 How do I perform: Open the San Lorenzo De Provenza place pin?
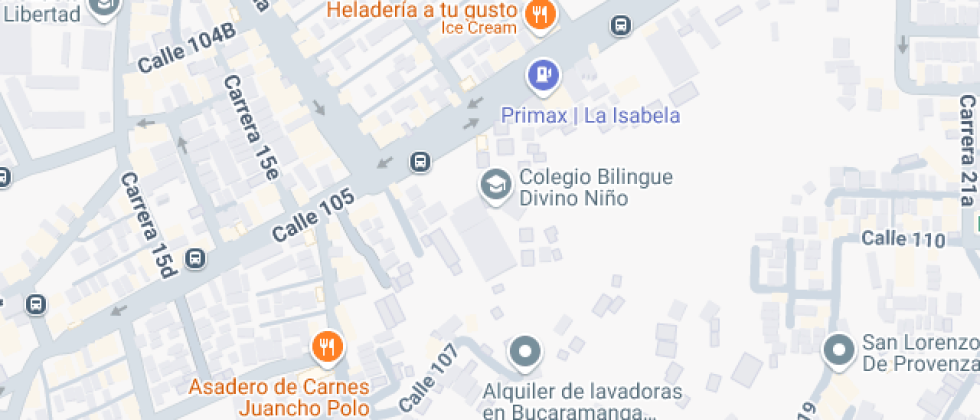837,350
